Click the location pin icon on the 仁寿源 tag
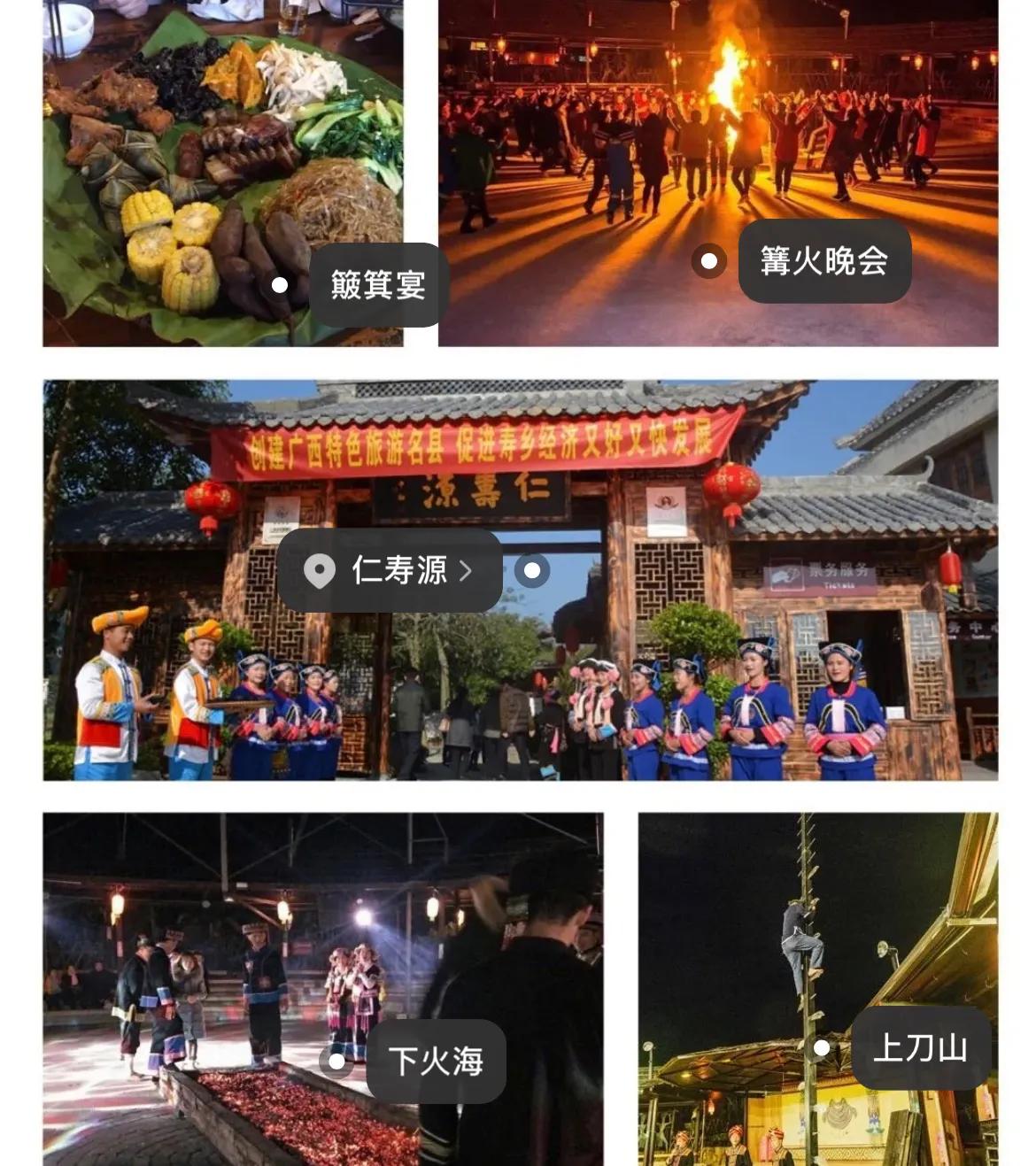Viewport: 1036px width, 1166px height. [x=319, y=571]
